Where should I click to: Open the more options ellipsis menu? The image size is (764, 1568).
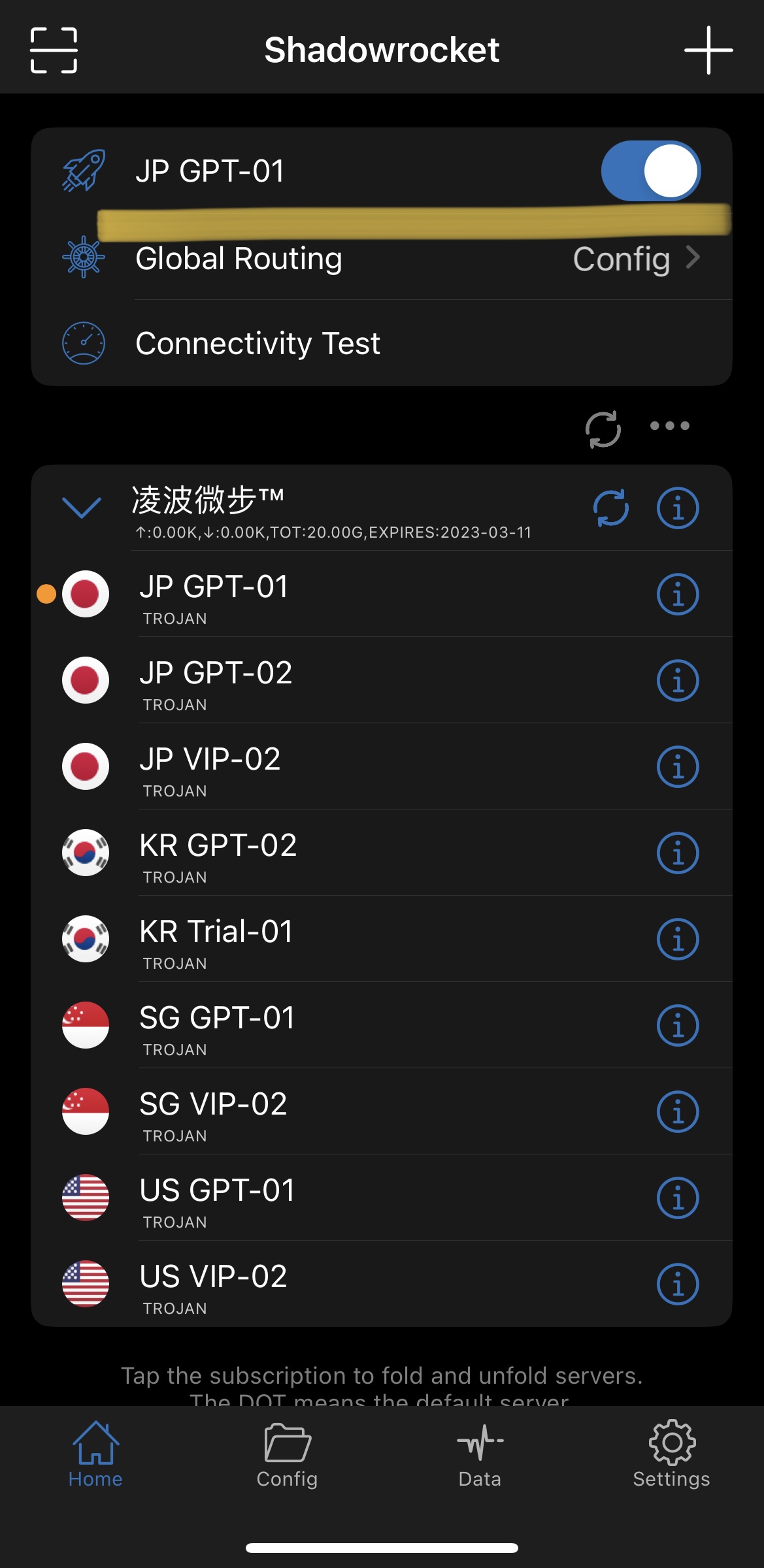tap(670, 426)
